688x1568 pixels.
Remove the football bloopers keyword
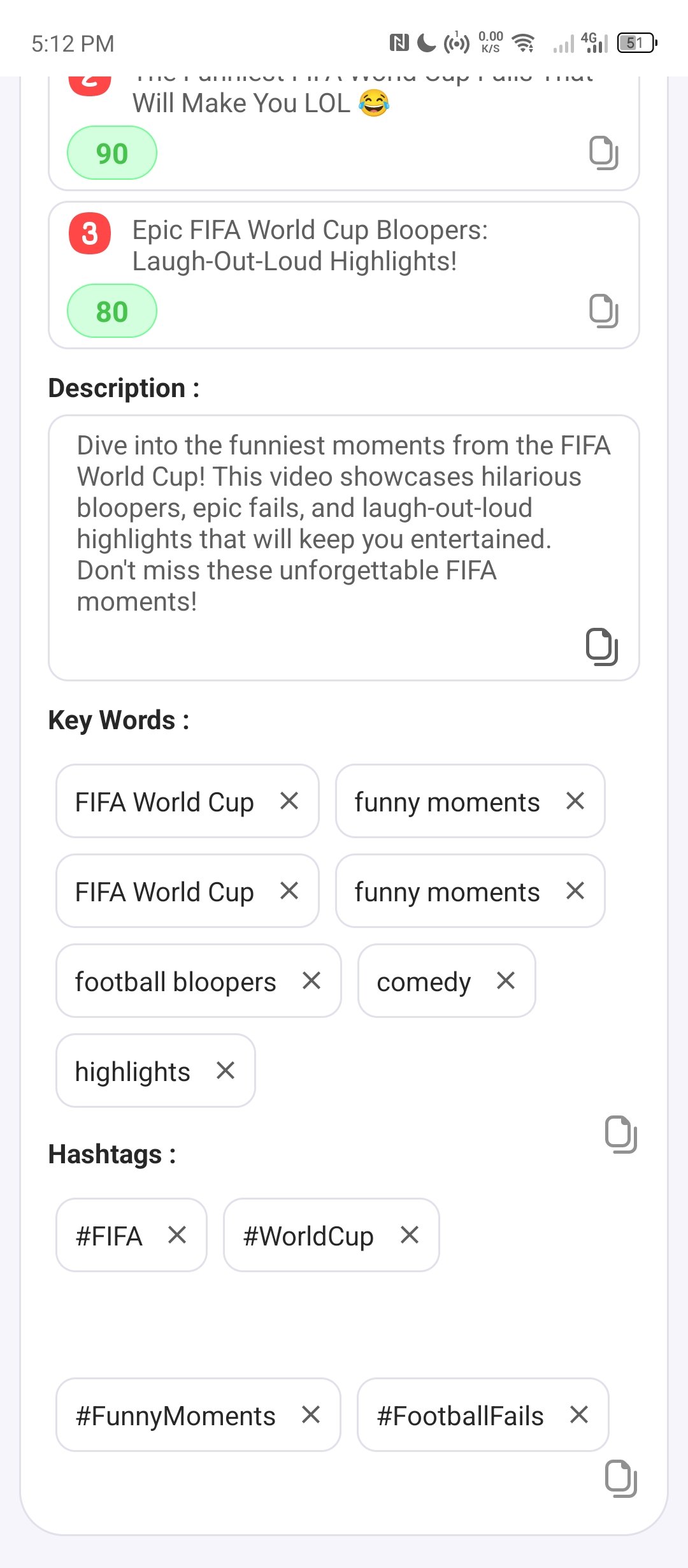pyautogui.click(x=312, y=980)
